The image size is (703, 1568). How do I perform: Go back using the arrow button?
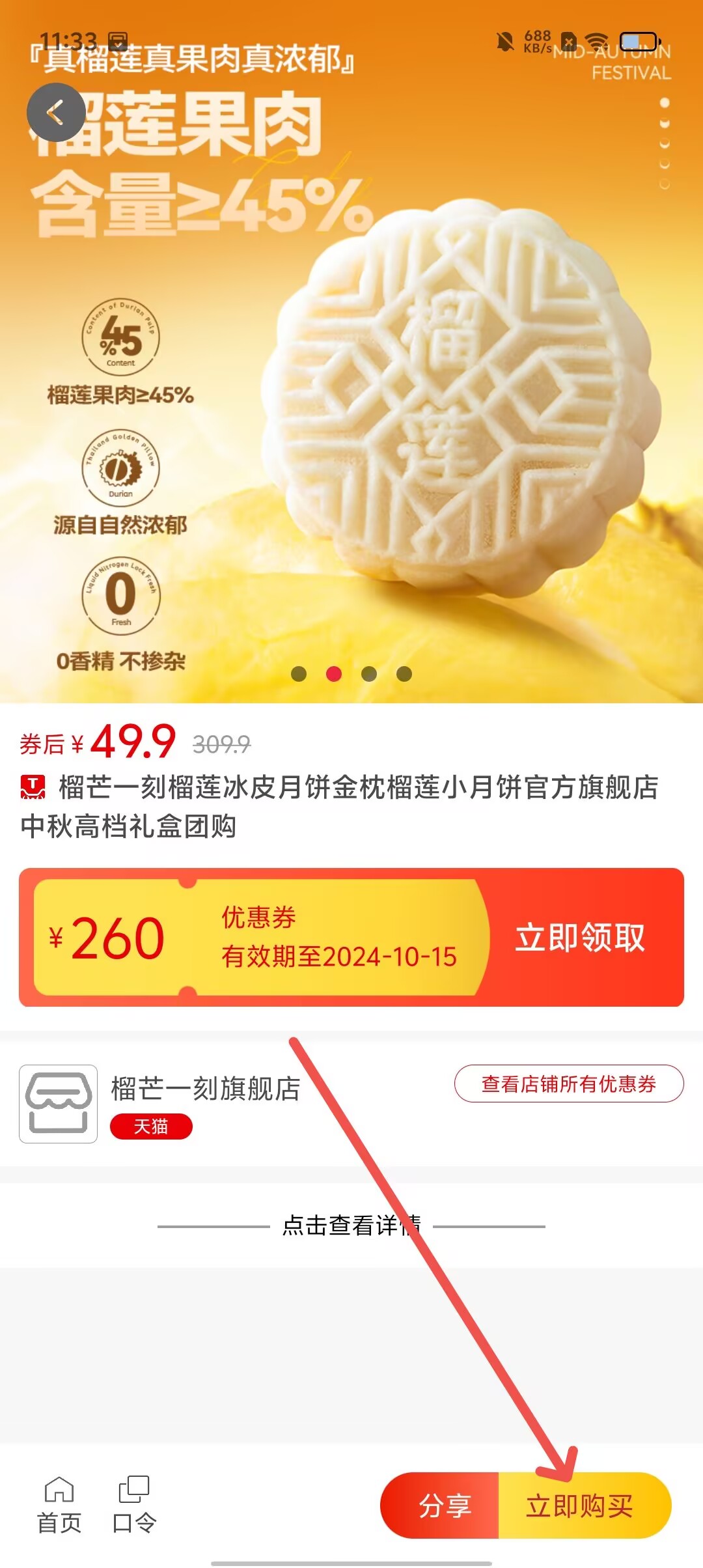click(x=56, y=113)
